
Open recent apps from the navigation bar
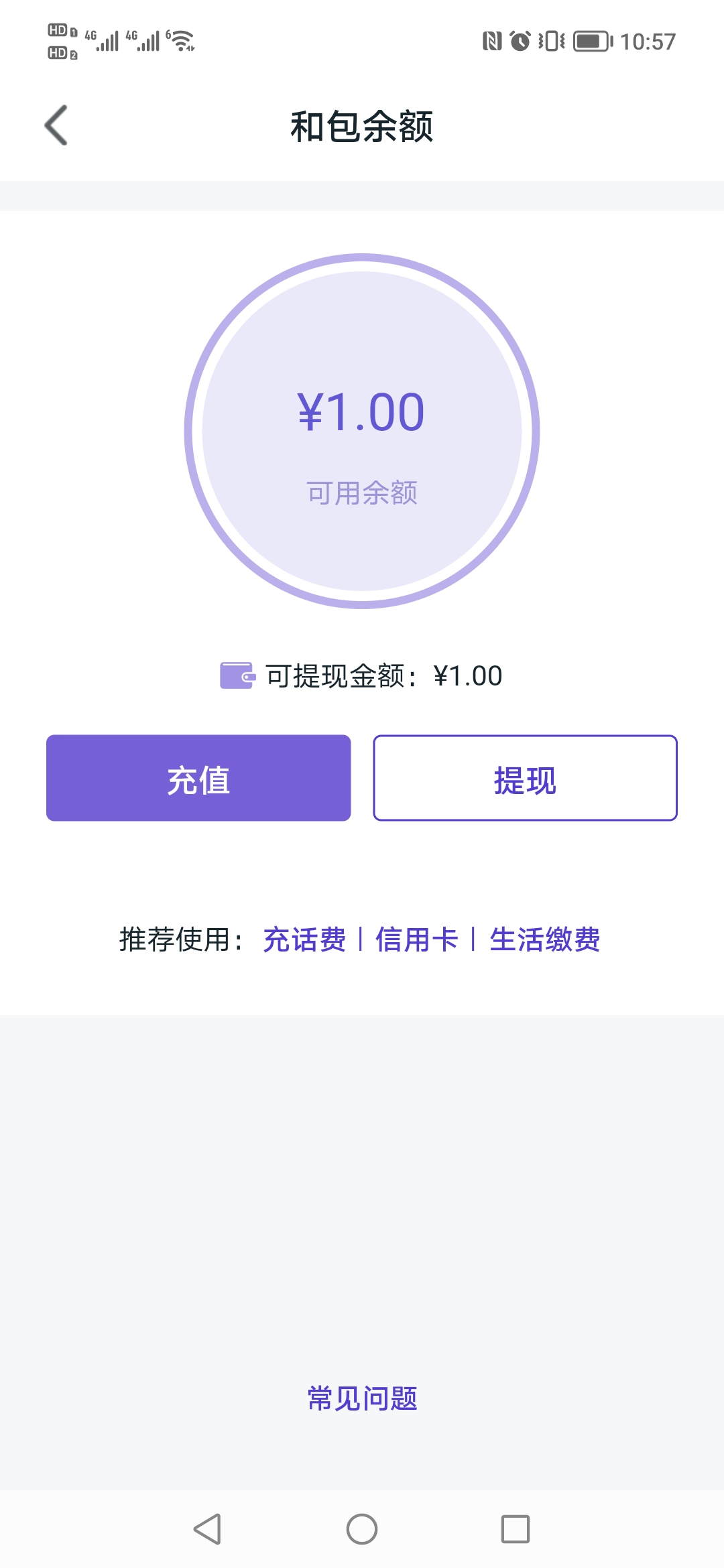click(x=516, y=1530)
